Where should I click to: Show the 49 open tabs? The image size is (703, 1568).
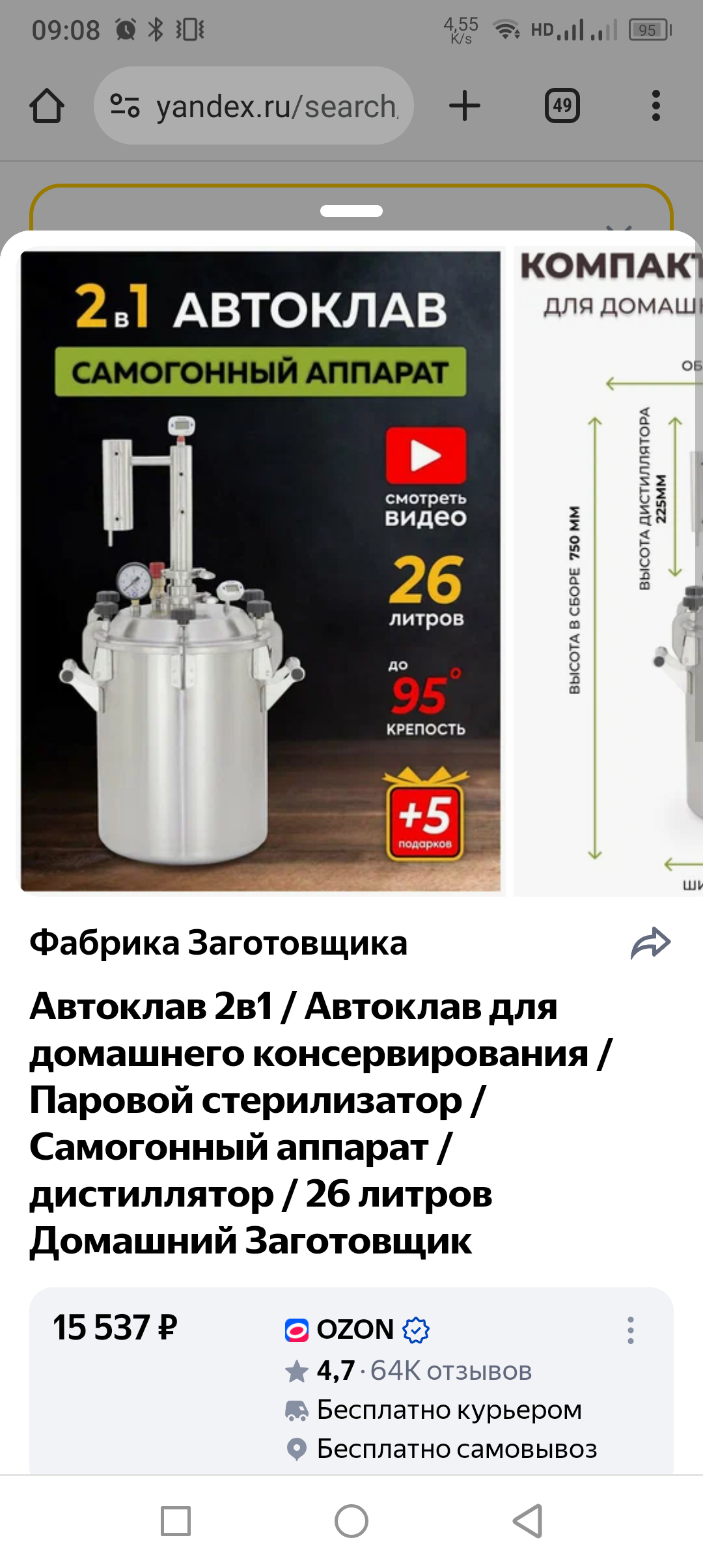pos(562,105)
